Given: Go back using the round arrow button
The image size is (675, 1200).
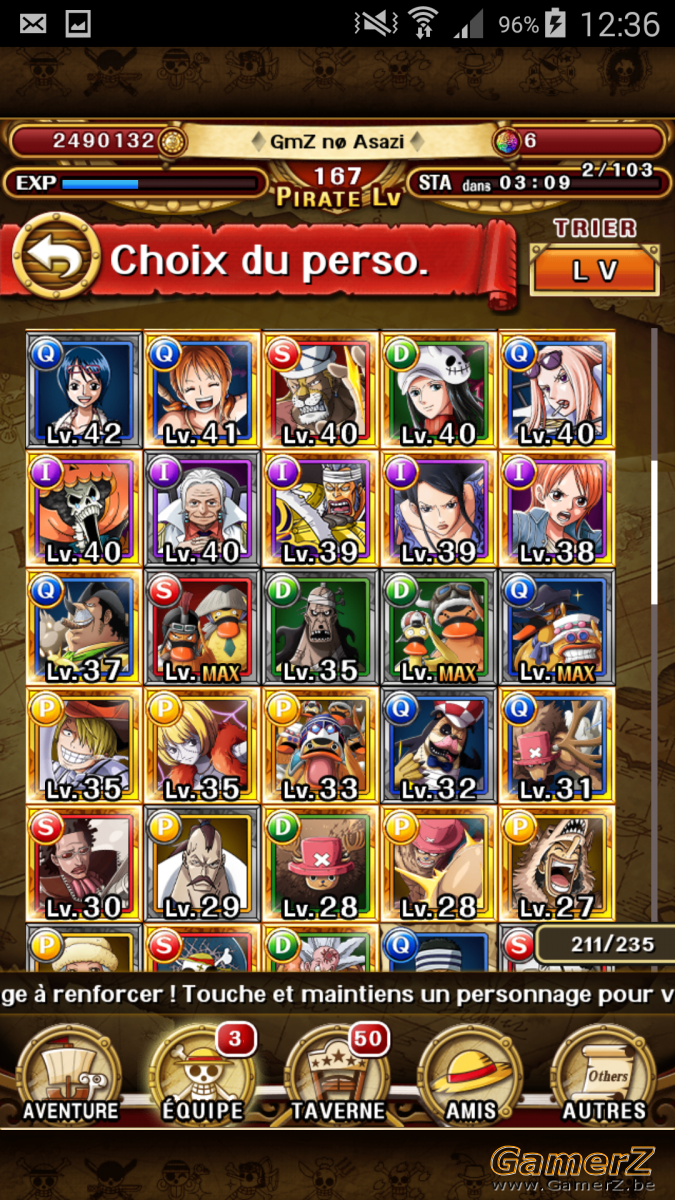Looking at the screenshot, I should pos(55,260).
